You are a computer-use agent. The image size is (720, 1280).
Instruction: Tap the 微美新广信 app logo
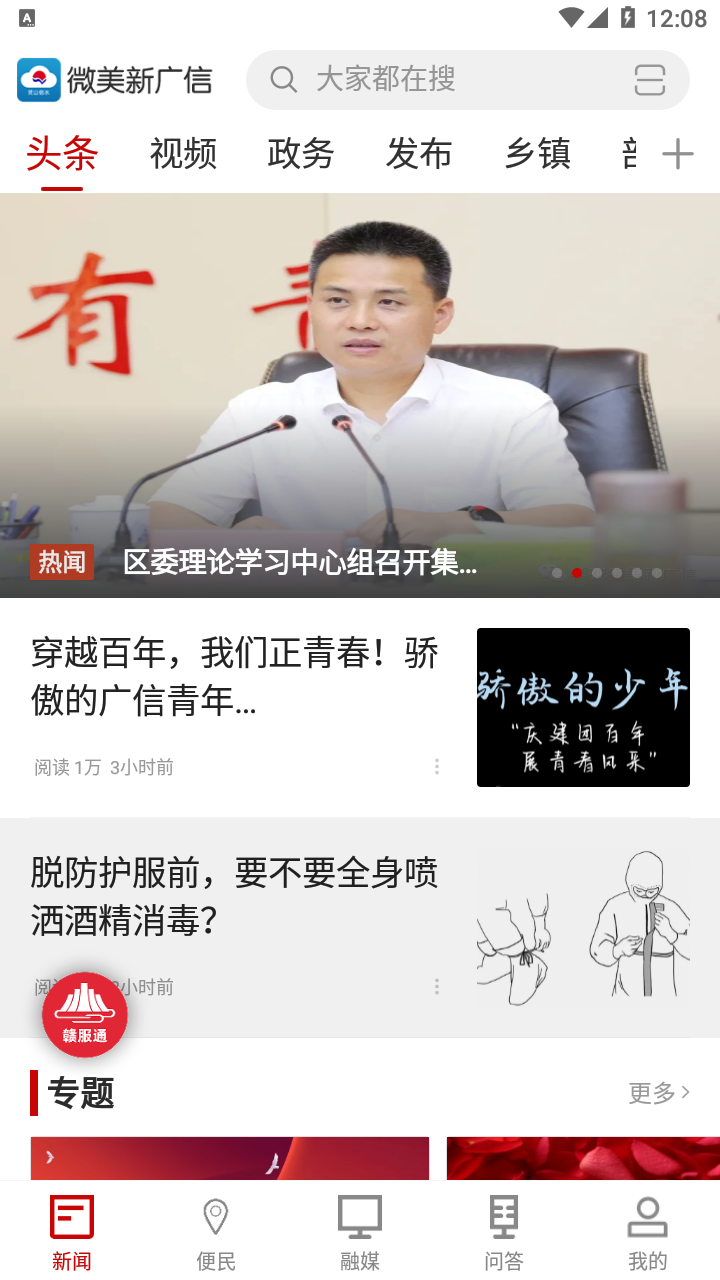click(115, 79)
